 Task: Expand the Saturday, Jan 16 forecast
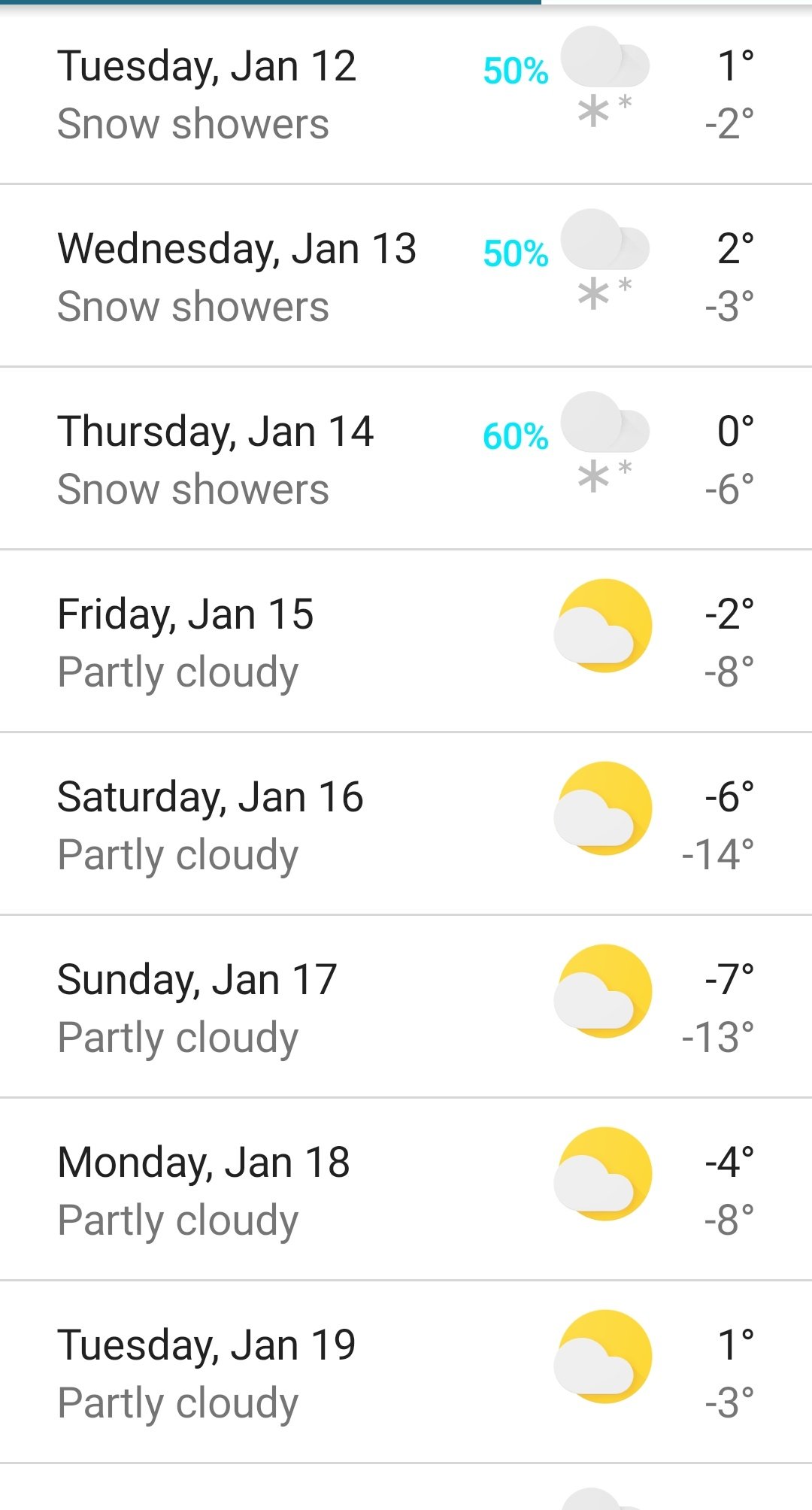pos(406,824)
